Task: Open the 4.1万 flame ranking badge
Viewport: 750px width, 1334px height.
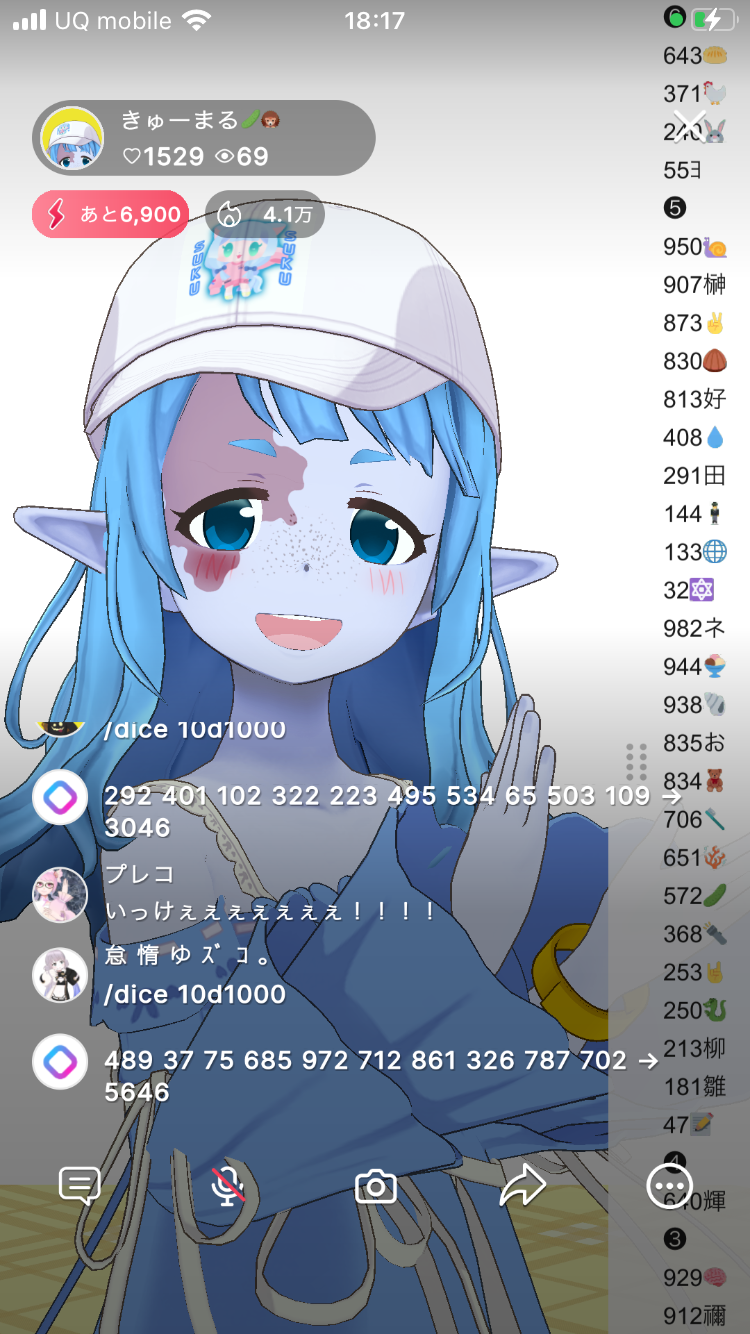Action: pyautogui.click(x=265, y=214)
